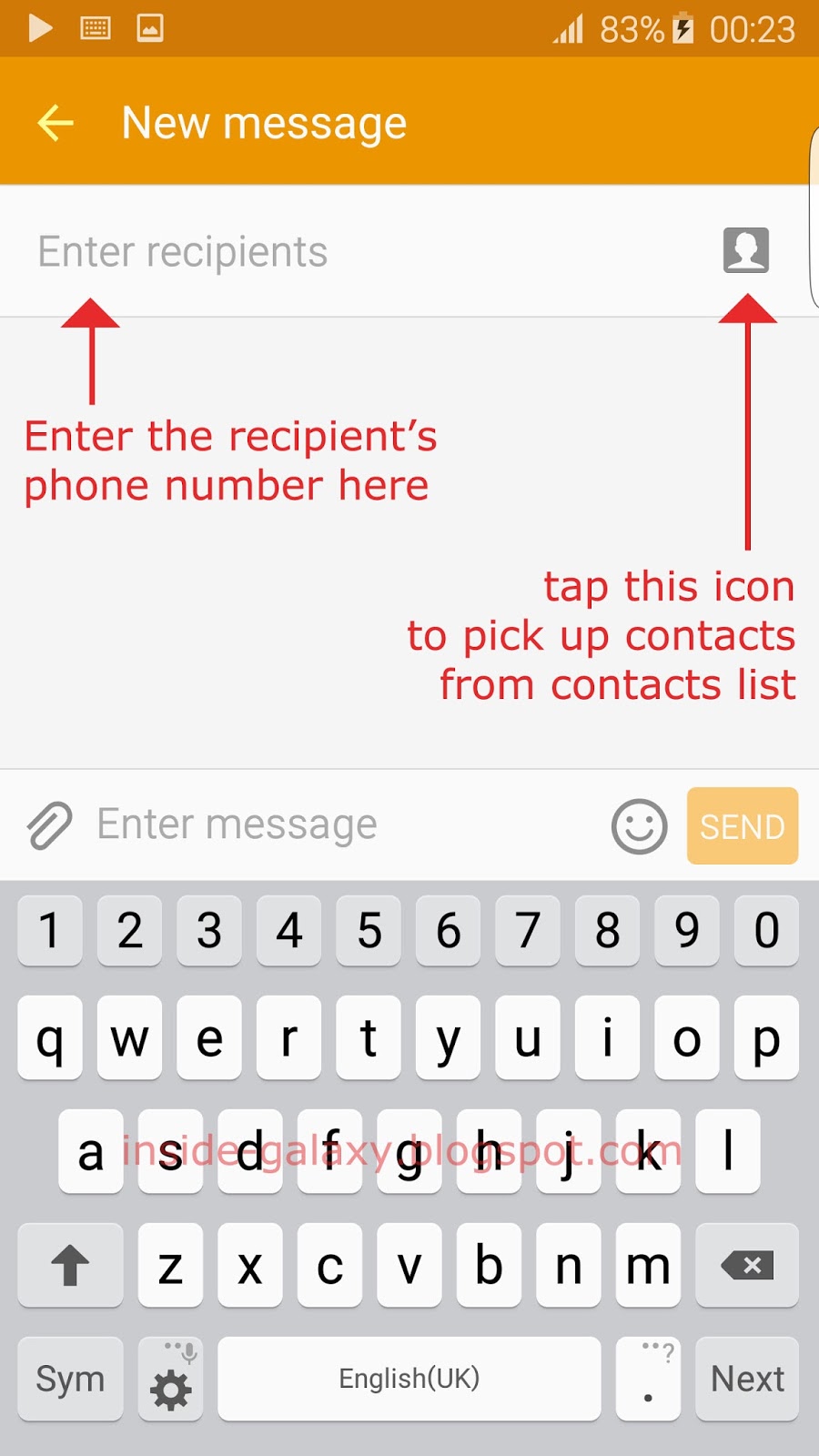This screenshot has height=1456, width=819.
Task: Tap the screenshot icon in the status bar
Action: coord(148,27)
